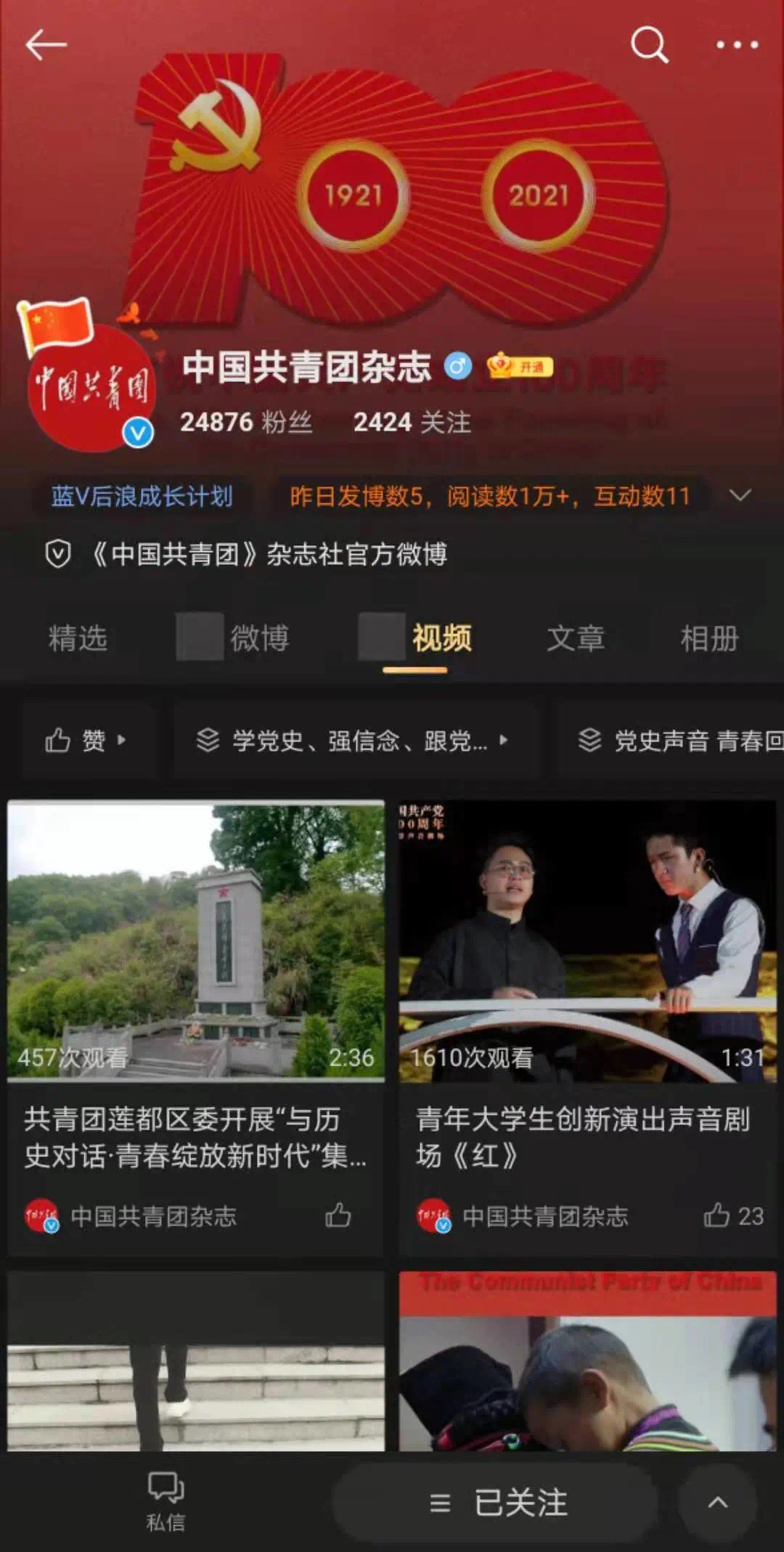Play the 声音剧场《红》 video
The width and height of the screenshot is (784, 1552).
587,940
